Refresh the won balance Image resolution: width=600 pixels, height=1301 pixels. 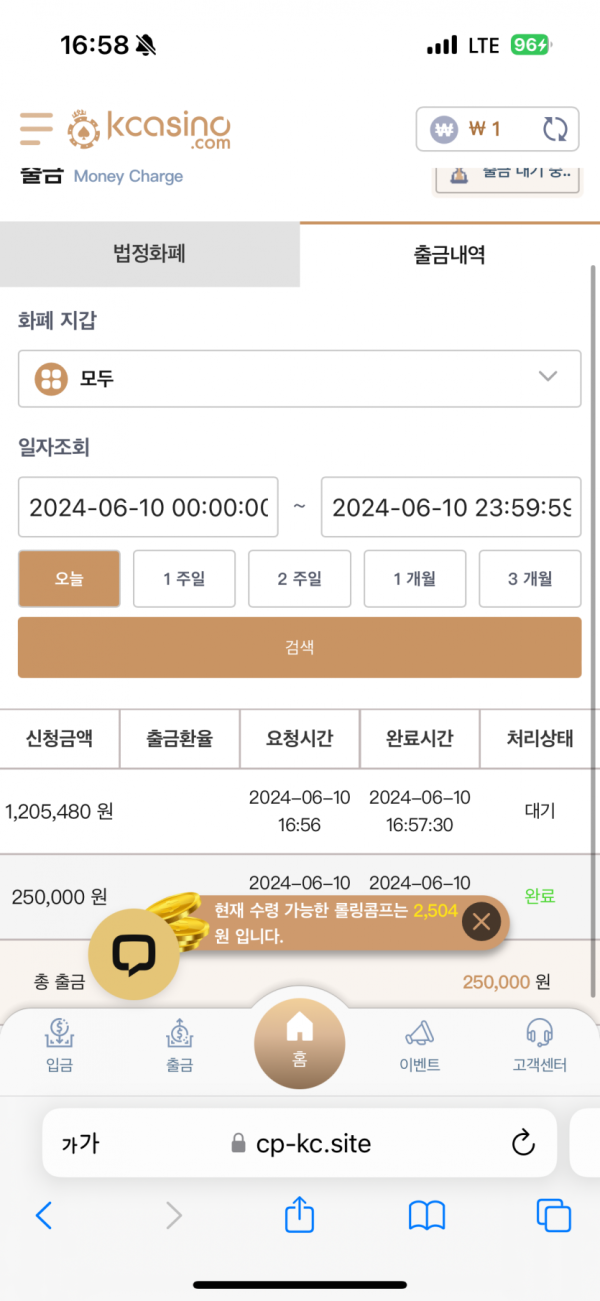(x=554, y=129)
